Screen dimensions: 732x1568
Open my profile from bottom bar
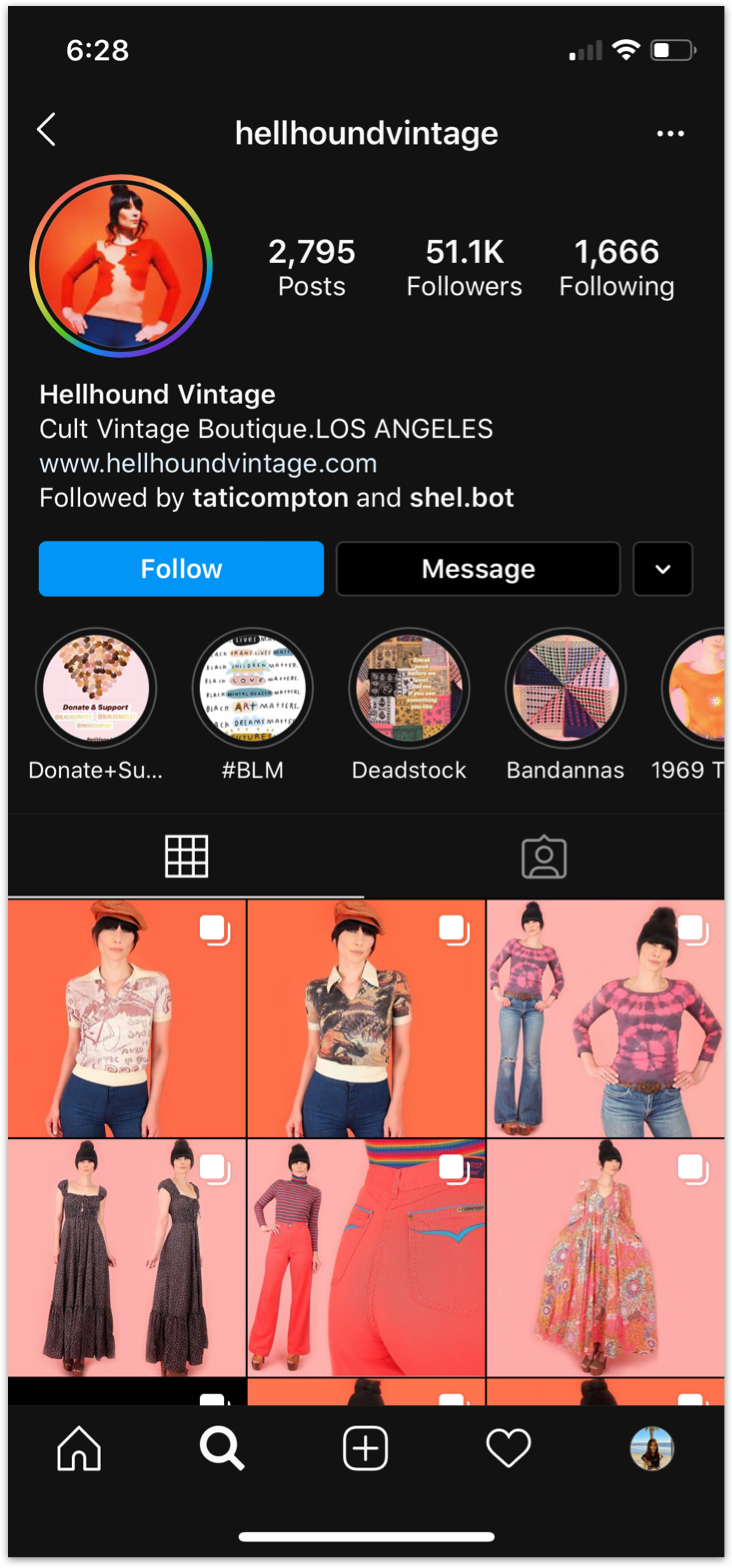pos(651,1448)
